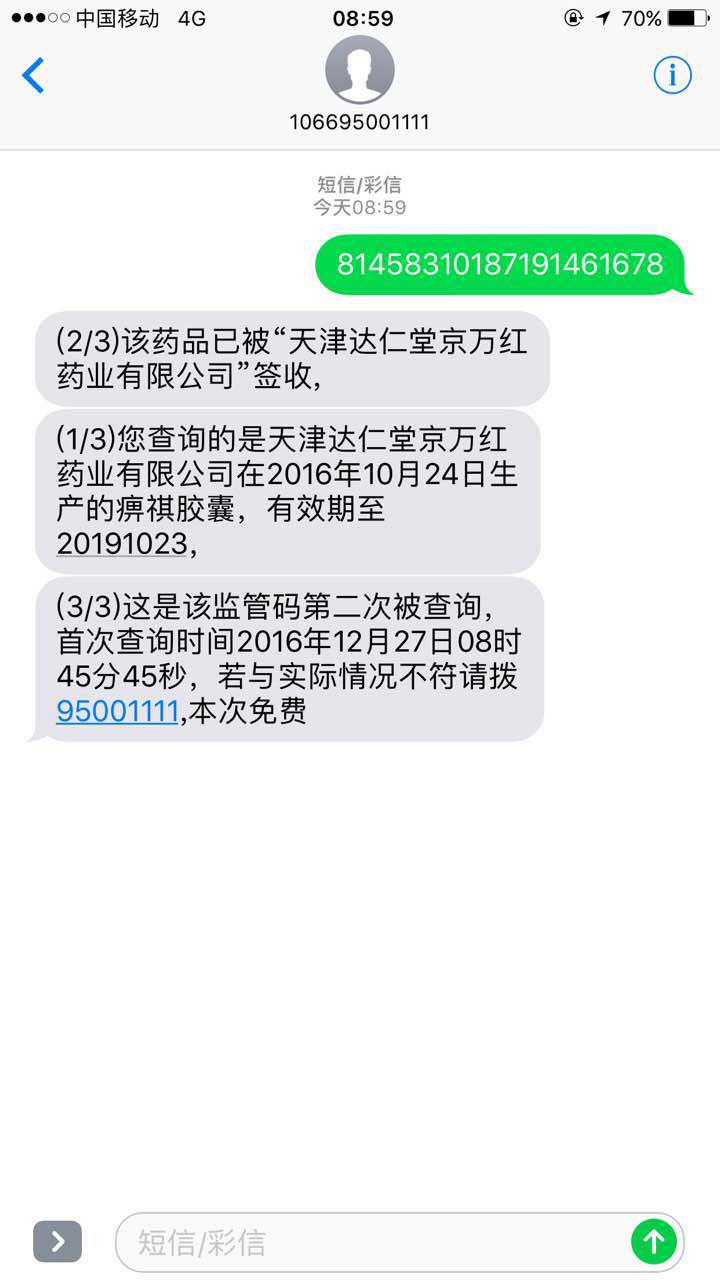Open the info details icon
Screen dimensions: 720x1280
tap(673, 75)
